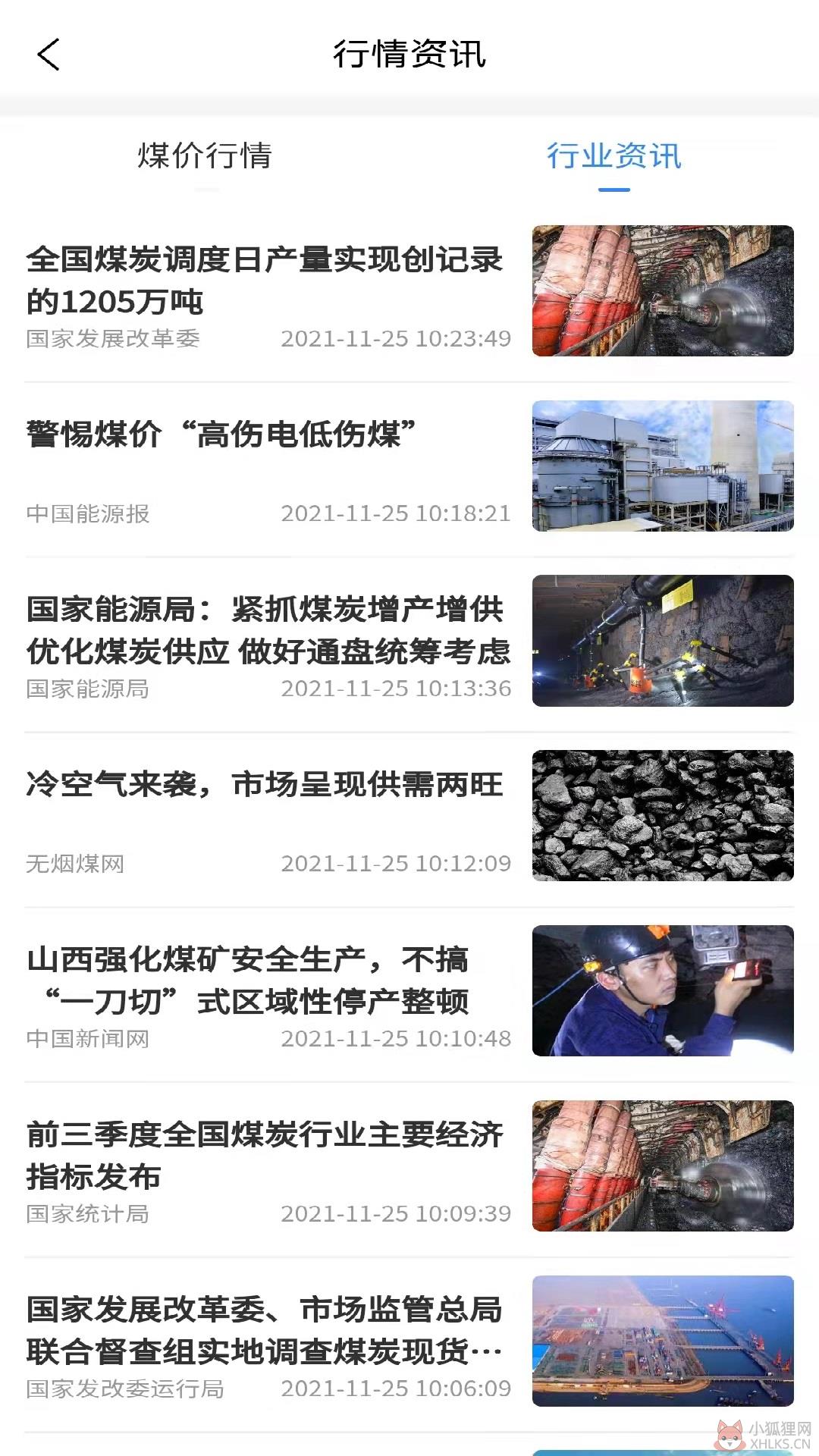Switch to the 煤价行情 tab

(x=205, y=156)
